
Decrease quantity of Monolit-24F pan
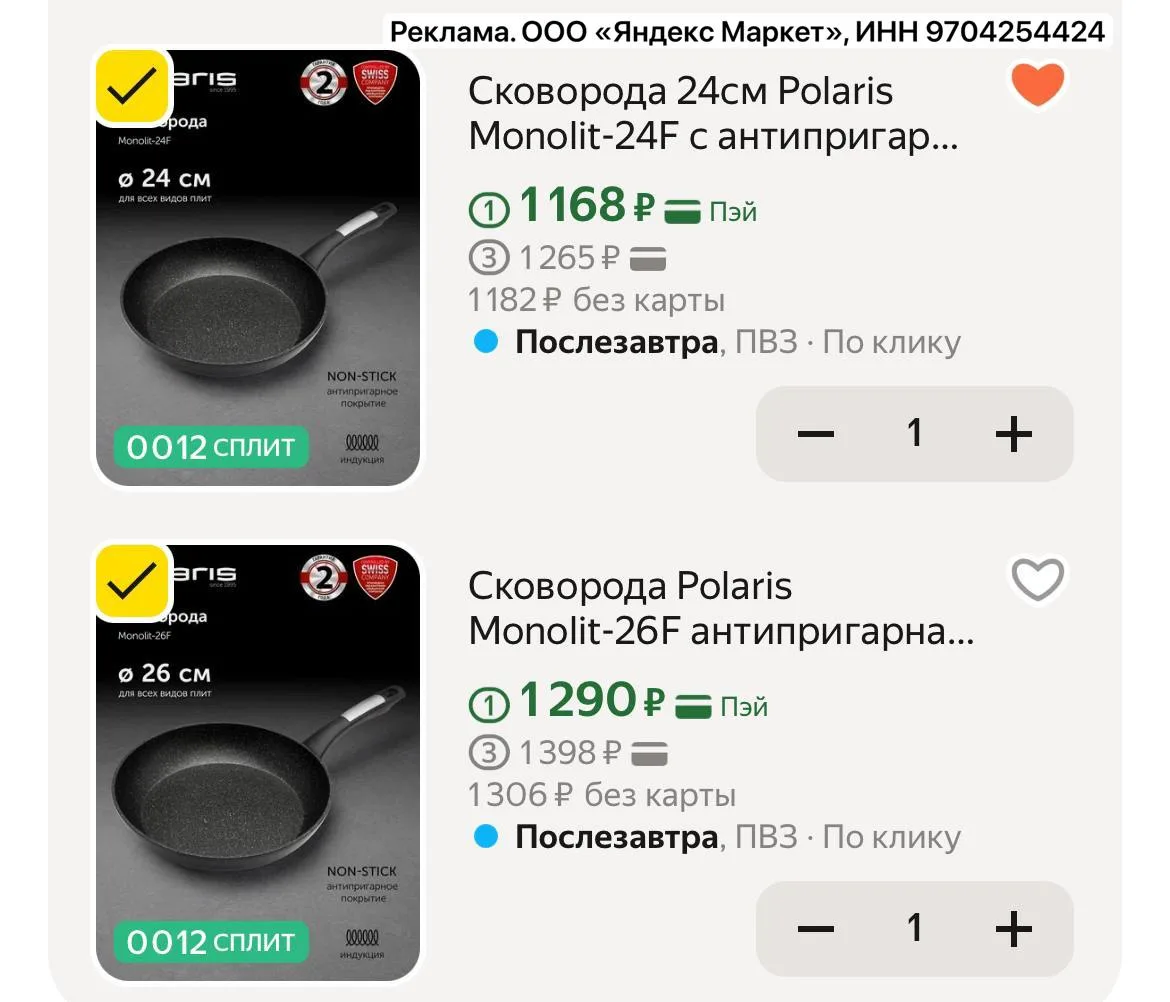coord(816,434)
